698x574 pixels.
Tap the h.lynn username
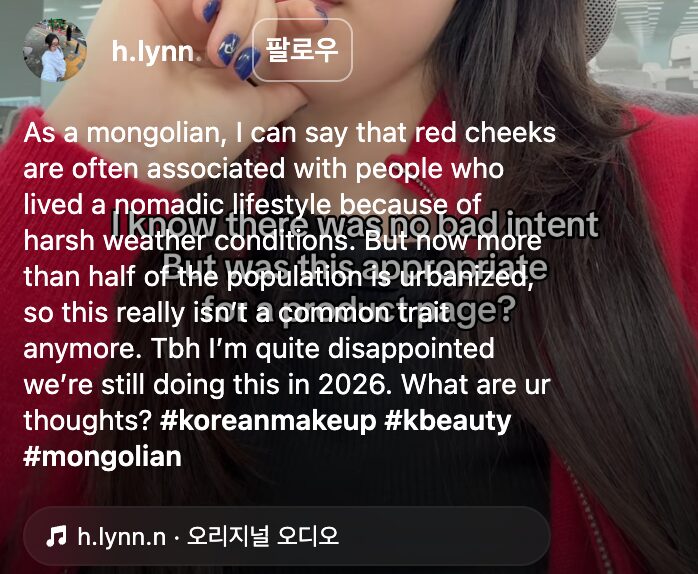[x=152, y=51]
